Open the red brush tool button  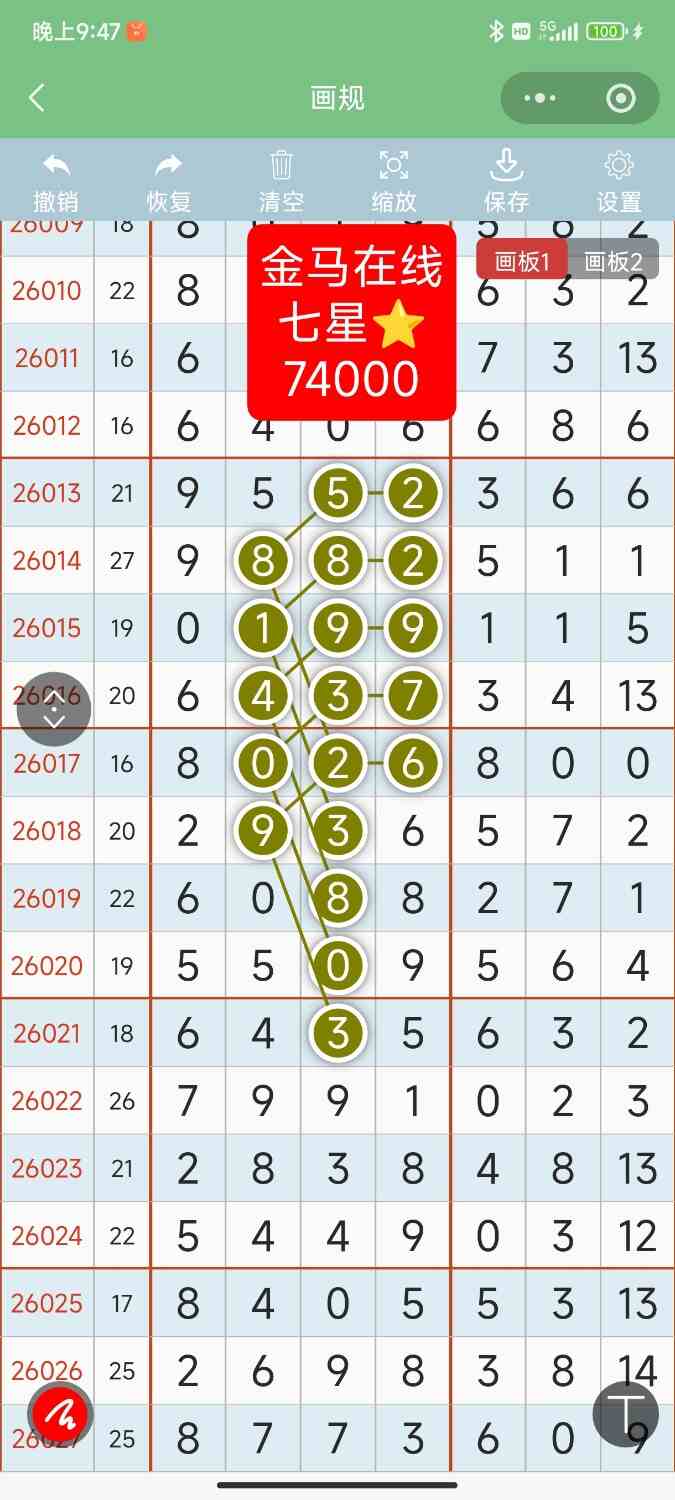click(x=61, y=1415)
